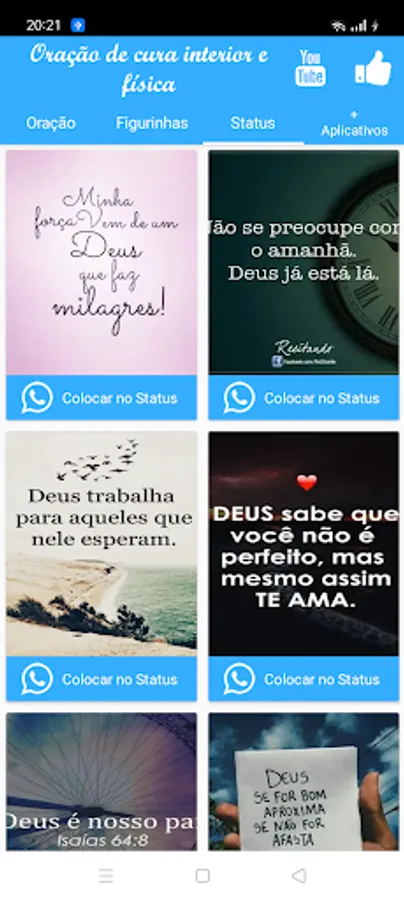Open the 'Deus trabalha para aqueles' image
404x900 pixels.
(102, 544)
